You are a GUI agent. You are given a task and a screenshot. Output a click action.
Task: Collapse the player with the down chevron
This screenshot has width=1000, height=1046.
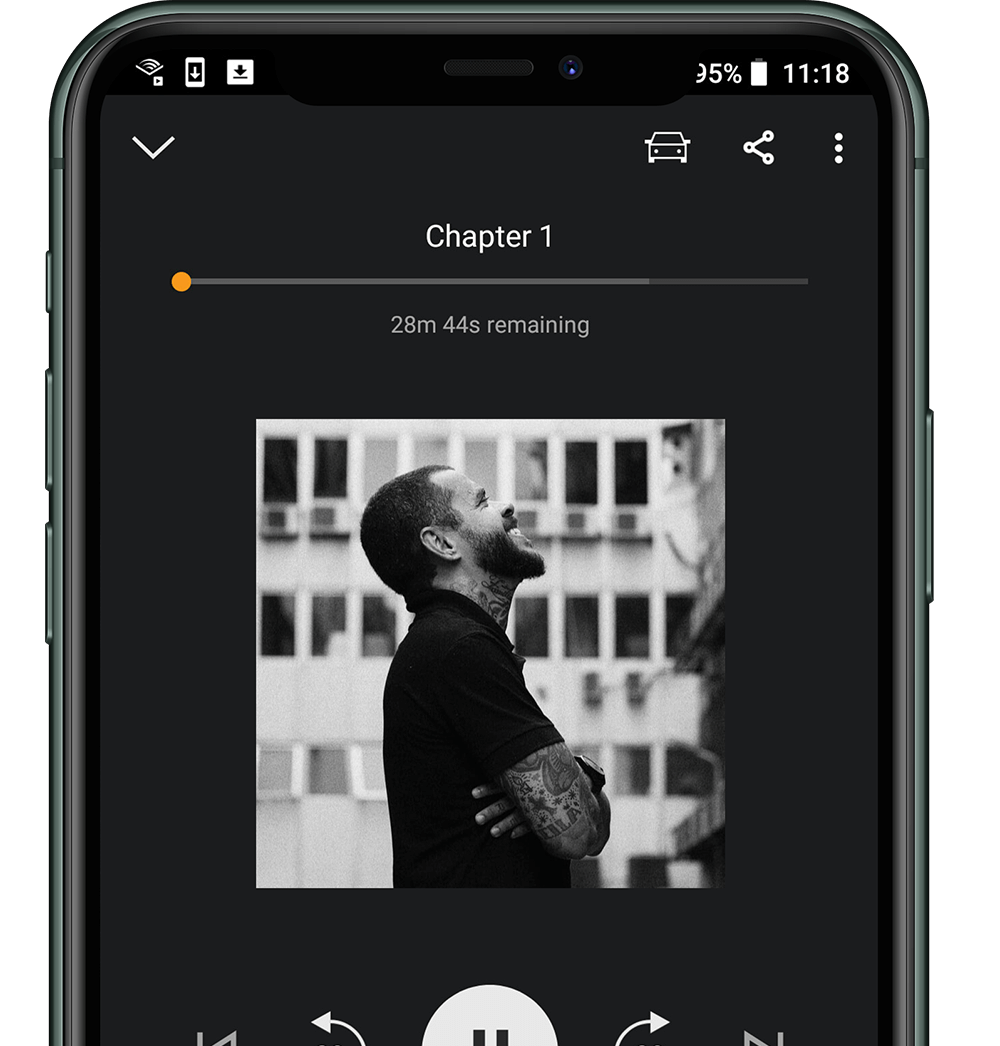point(153,148)
